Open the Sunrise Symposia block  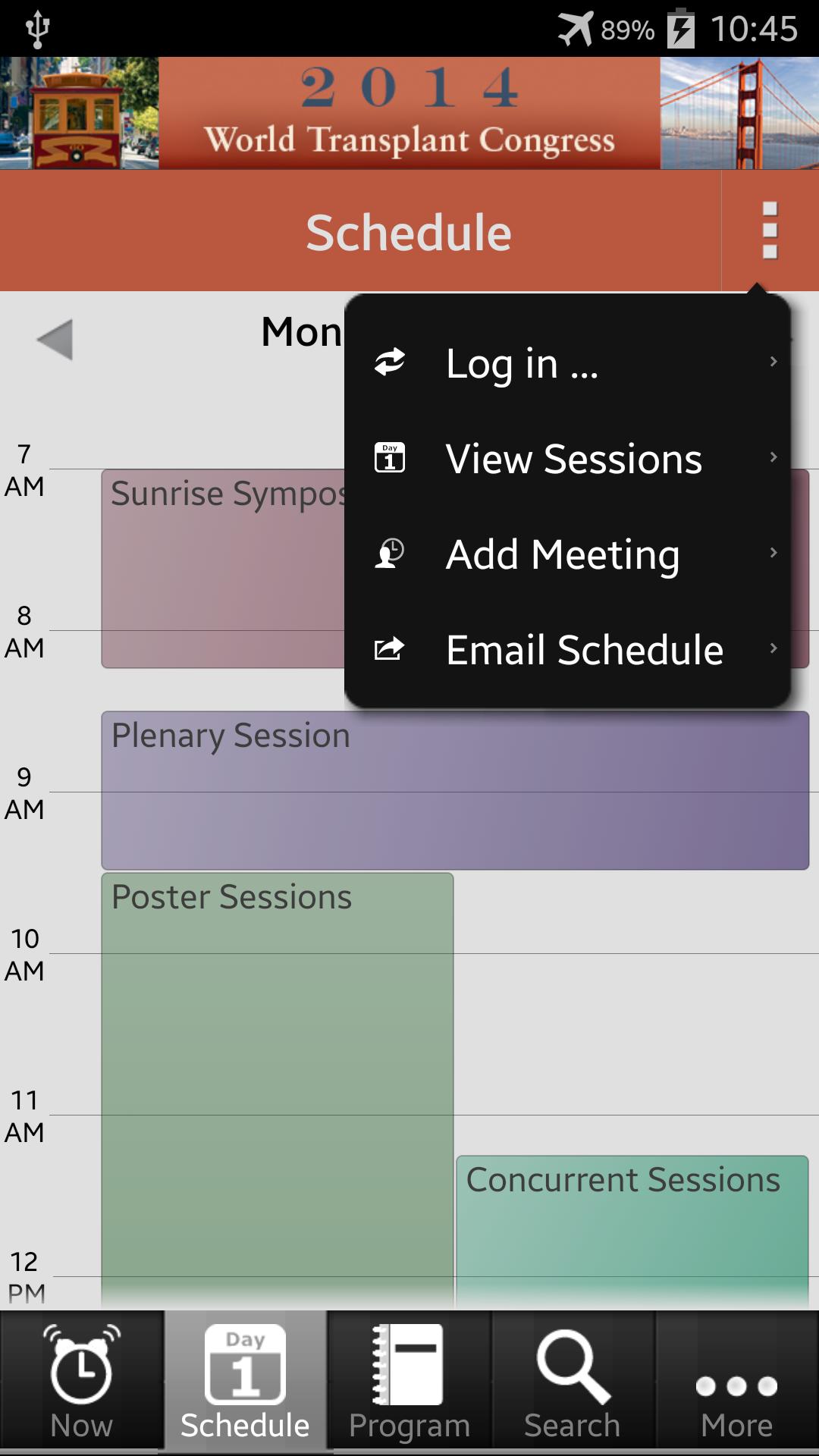[223, 569]
